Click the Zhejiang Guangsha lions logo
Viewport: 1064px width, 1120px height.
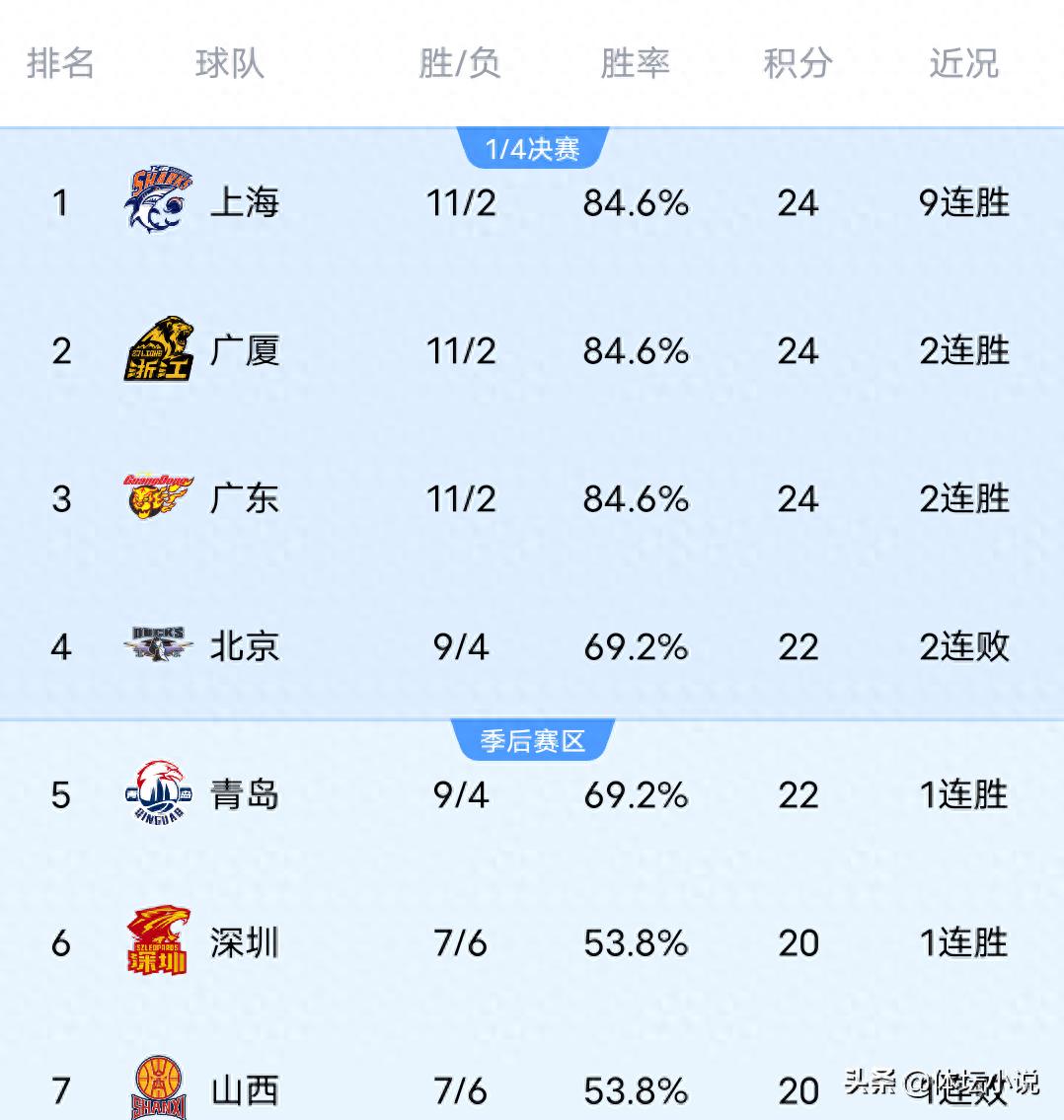tap(160, 350)
